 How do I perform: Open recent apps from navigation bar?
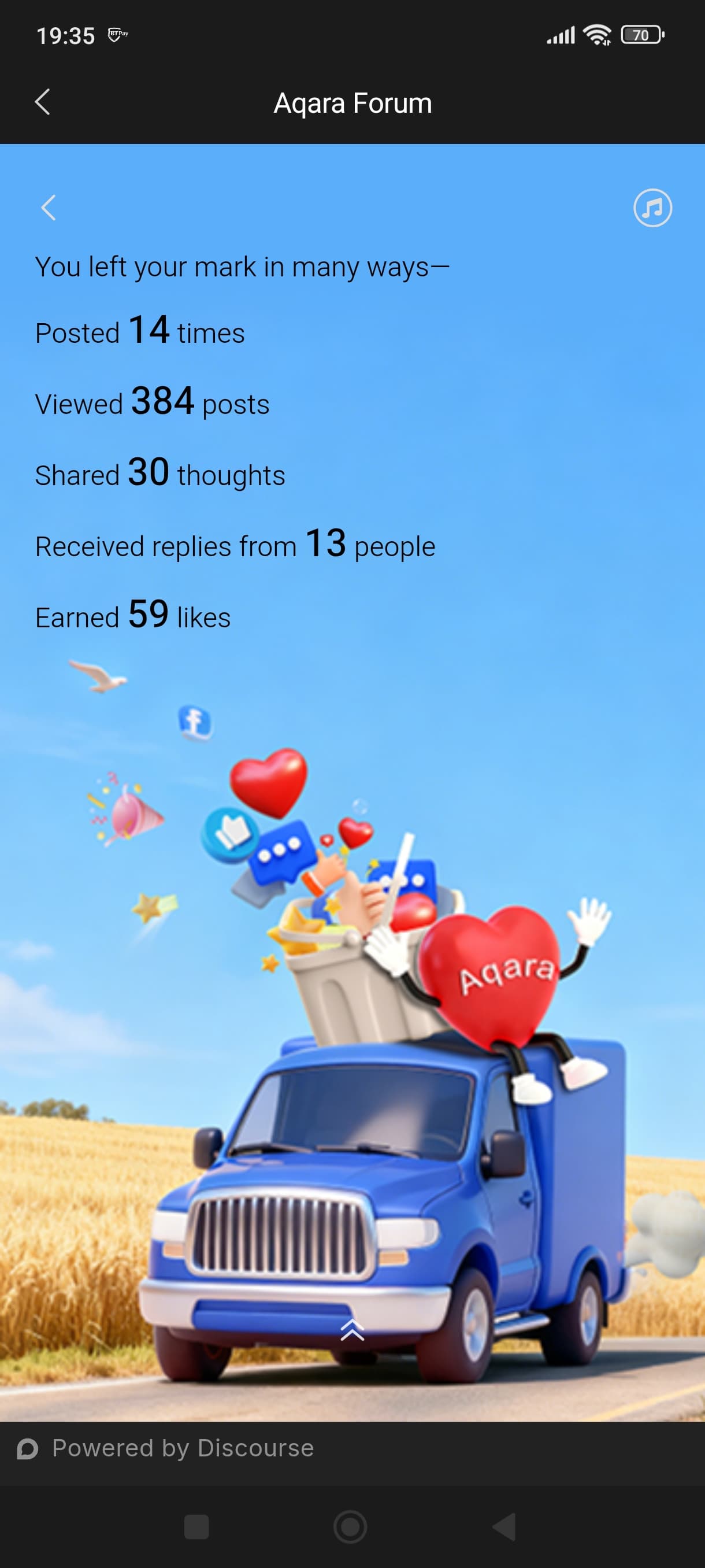[196, 1526]
